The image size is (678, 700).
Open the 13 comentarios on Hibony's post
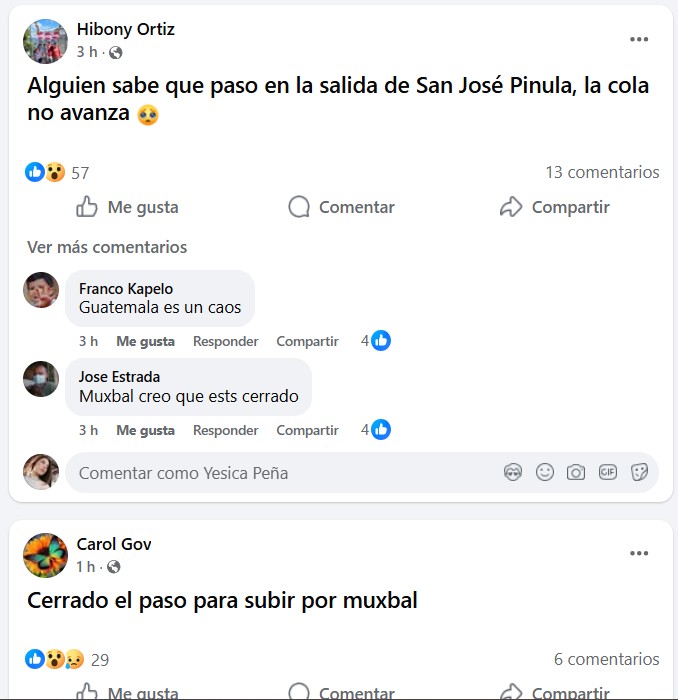click(x=601, y=172)
